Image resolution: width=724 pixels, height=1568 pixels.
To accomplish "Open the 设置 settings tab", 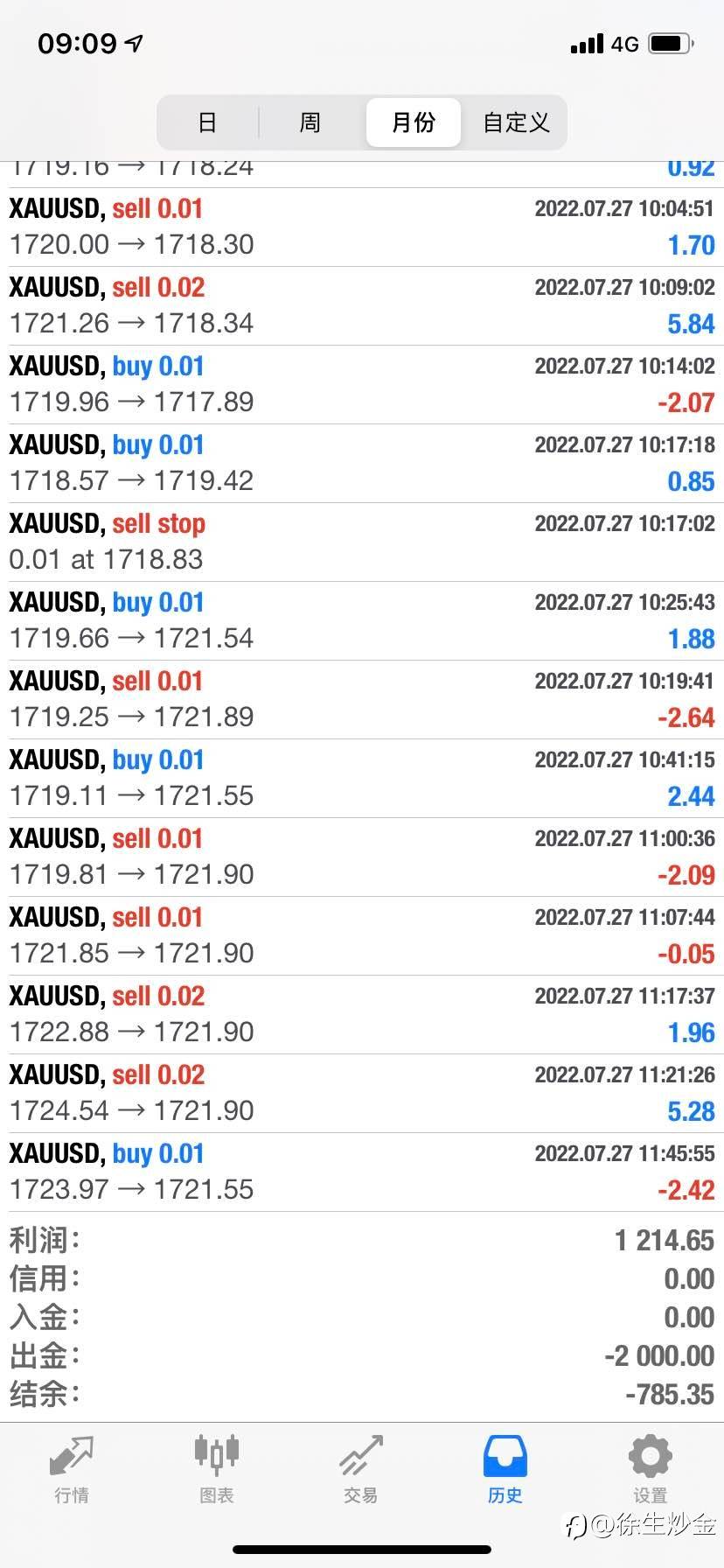I will click(x=650, y=1469).
